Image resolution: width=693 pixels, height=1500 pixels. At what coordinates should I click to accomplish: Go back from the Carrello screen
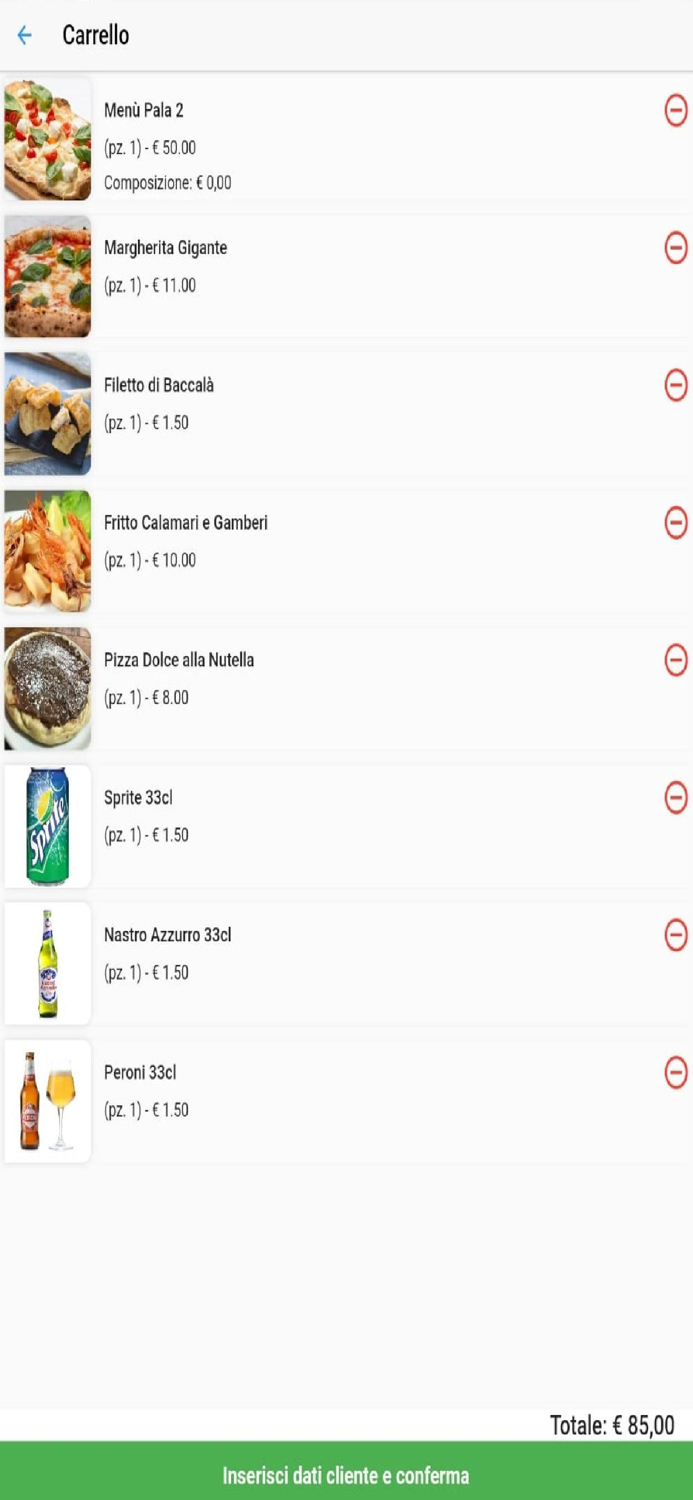click(x=24, y=36)
